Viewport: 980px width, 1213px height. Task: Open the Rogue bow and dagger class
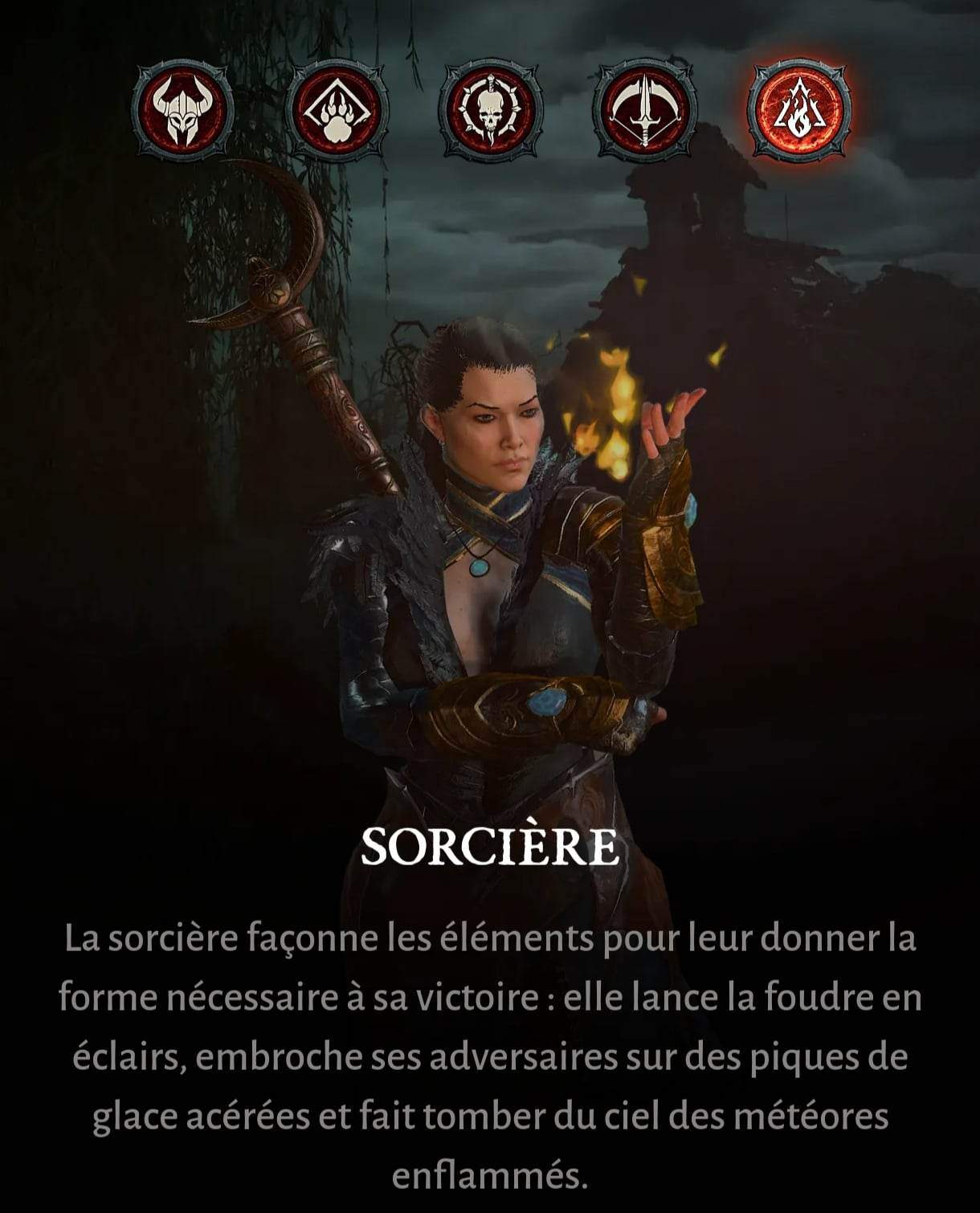tap(644, 111)
